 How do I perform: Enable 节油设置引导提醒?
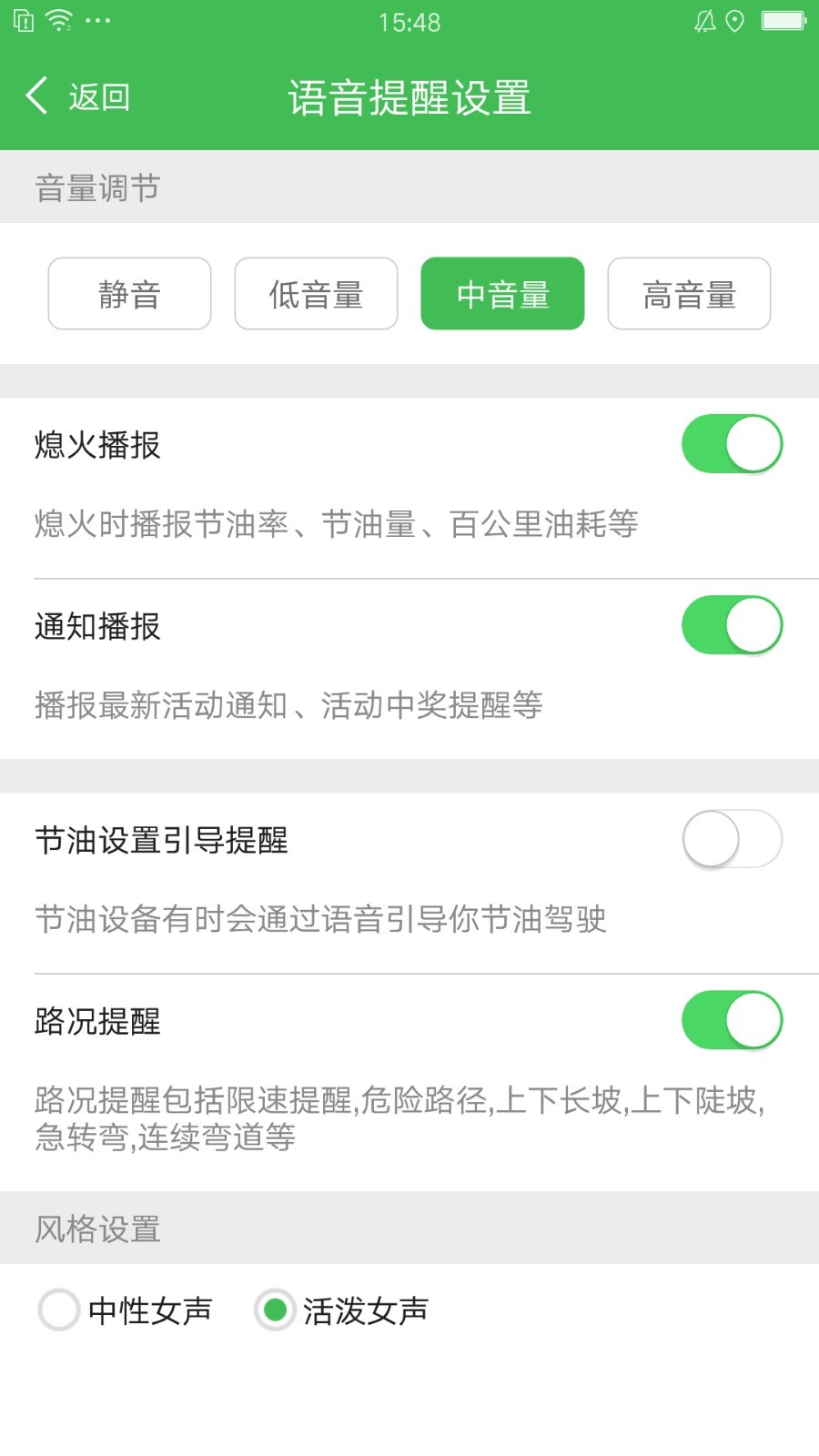pos(733,839)
